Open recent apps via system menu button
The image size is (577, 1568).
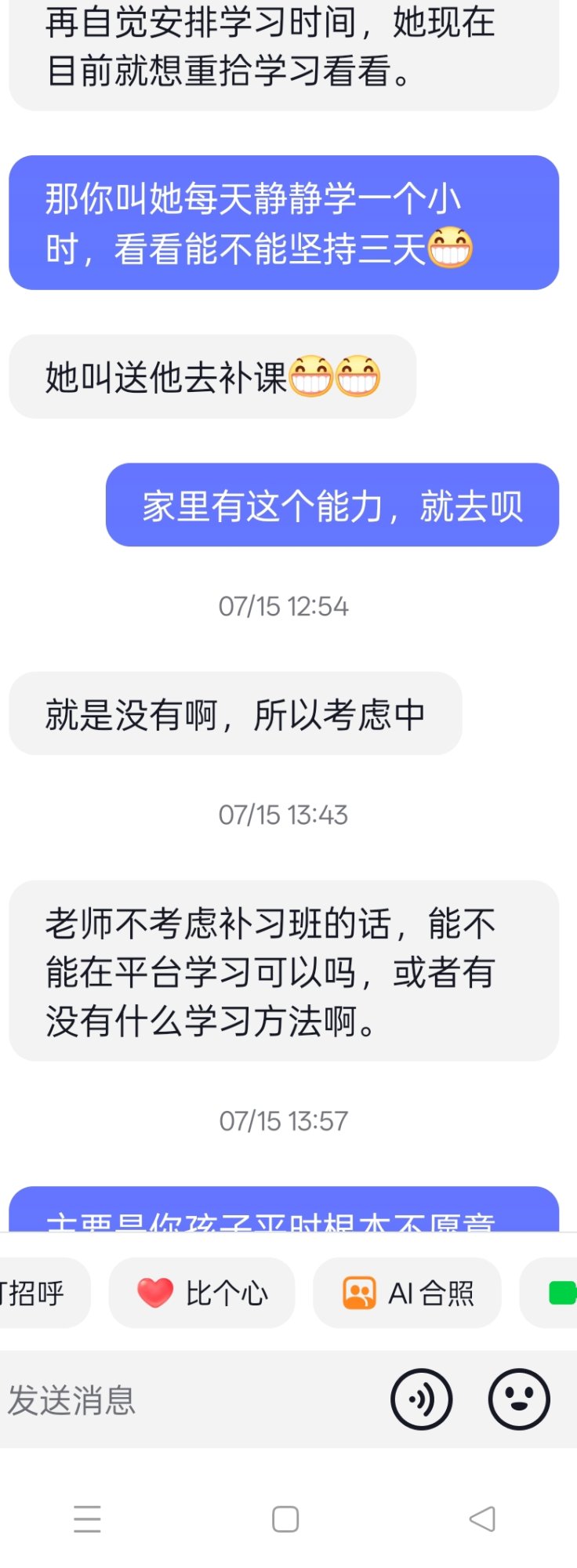(x=87, y=1519)
